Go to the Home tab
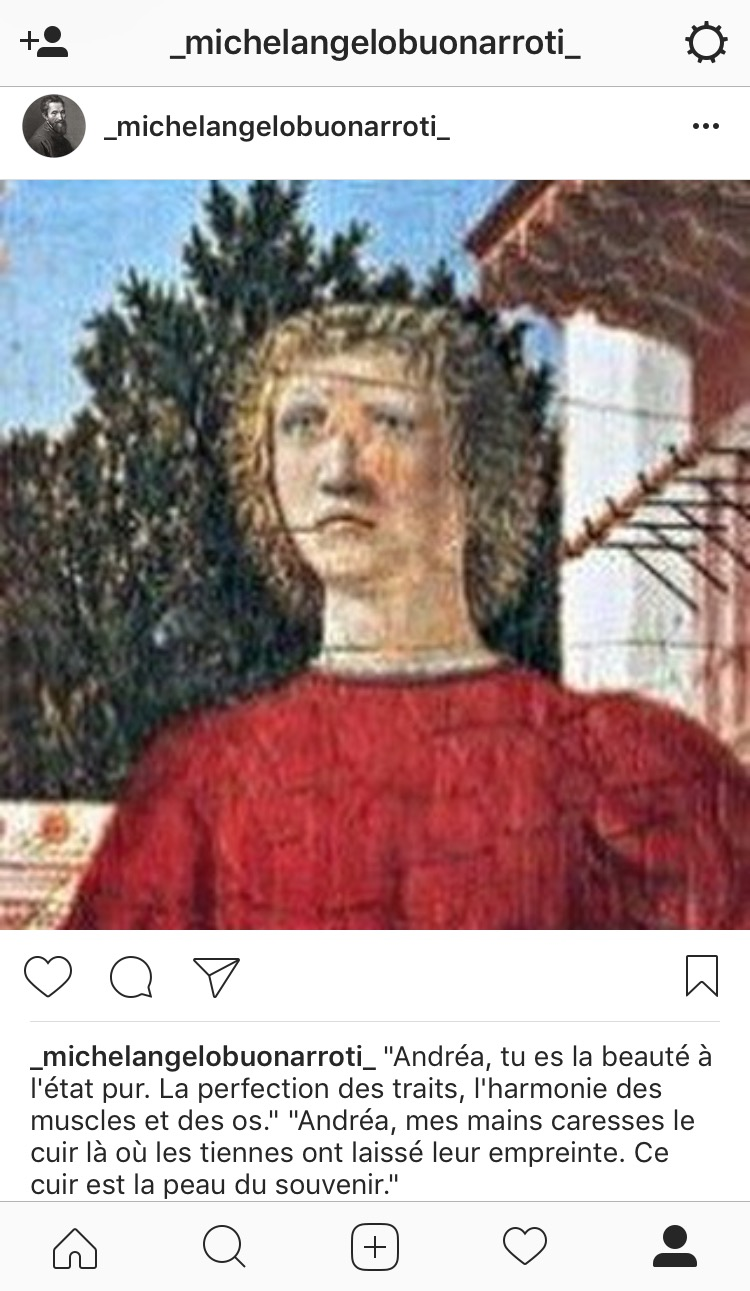Viewport: 750px width, 1291px height. [75, 1247]
